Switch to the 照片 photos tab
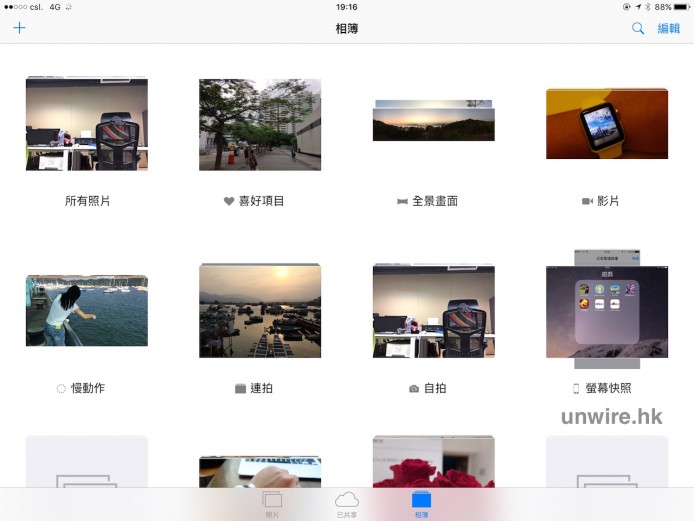Screen dimensions: 694x521 [x=272, y=503]
